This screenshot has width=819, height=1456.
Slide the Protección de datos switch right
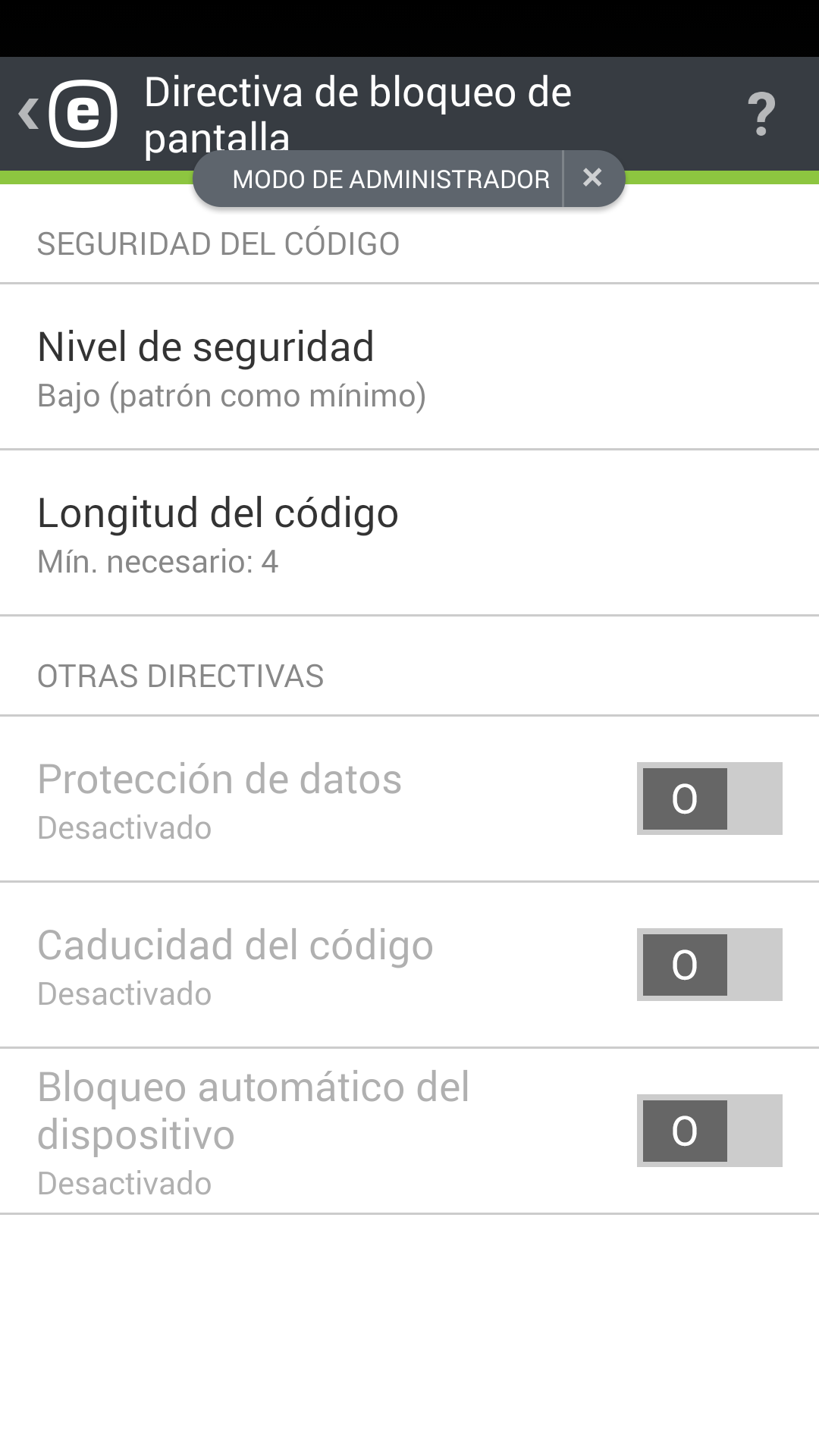click(x=708, y=798)
